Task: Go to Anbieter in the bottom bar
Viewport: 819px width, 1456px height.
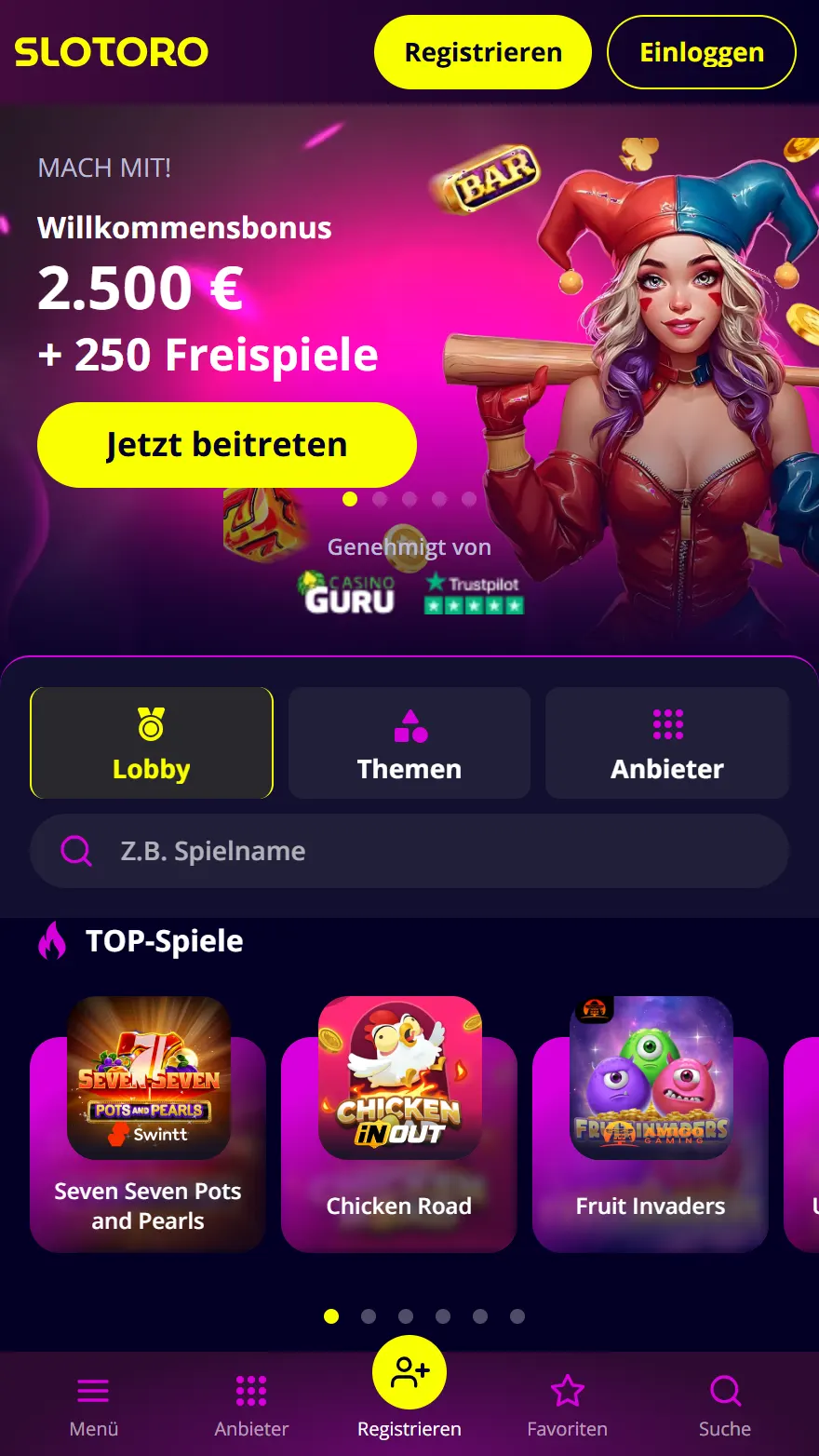Action: pos(251,1404)
